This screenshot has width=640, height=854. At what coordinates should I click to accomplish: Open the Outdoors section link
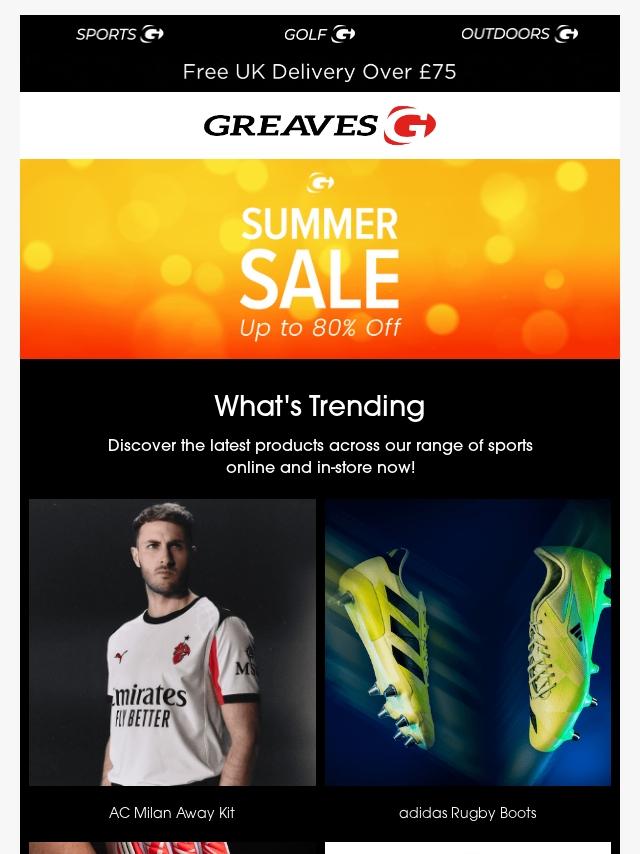[x=519, y=34]
